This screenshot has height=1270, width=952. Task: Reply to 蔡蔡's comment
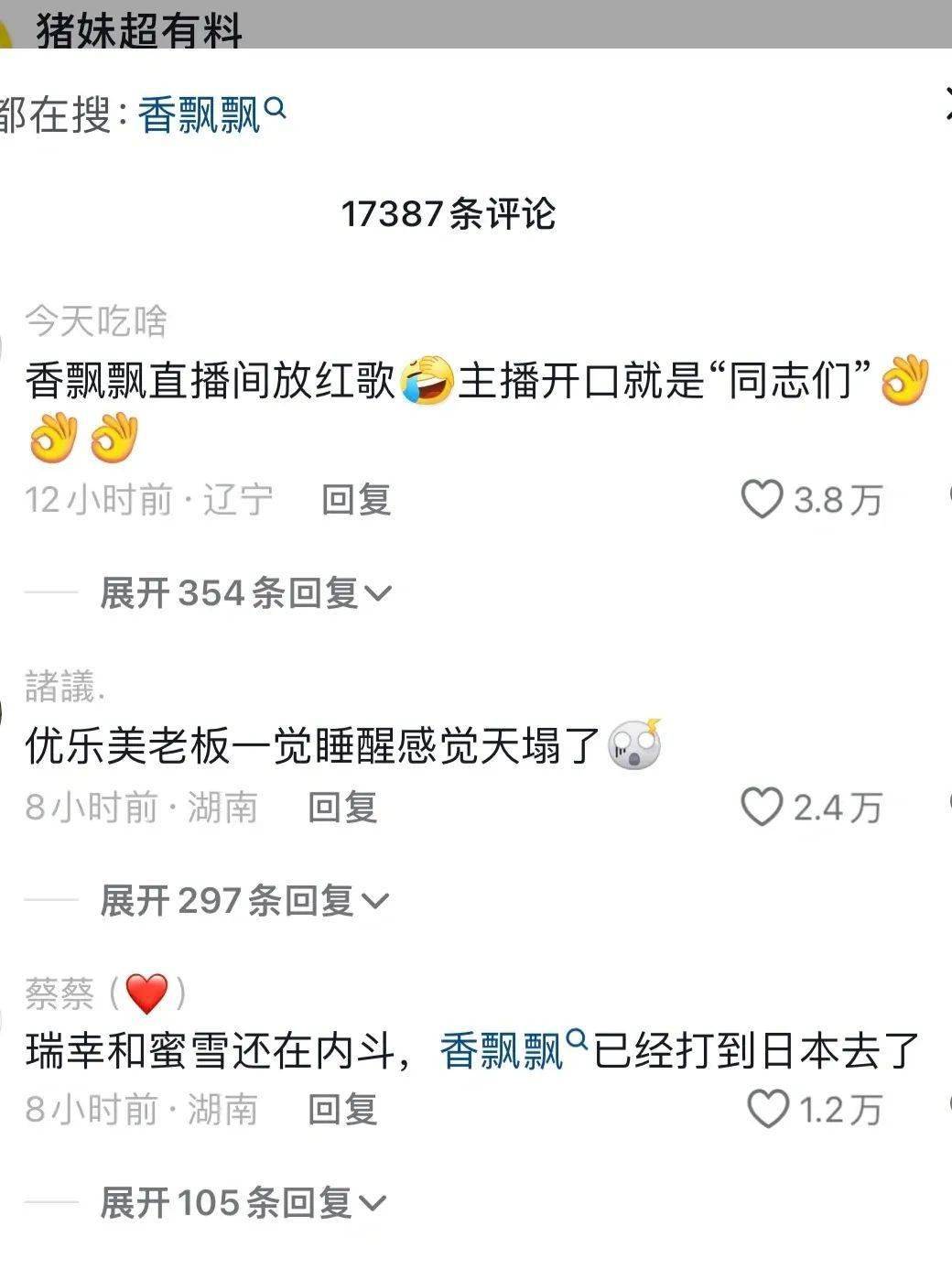[x=342, y=1110]
